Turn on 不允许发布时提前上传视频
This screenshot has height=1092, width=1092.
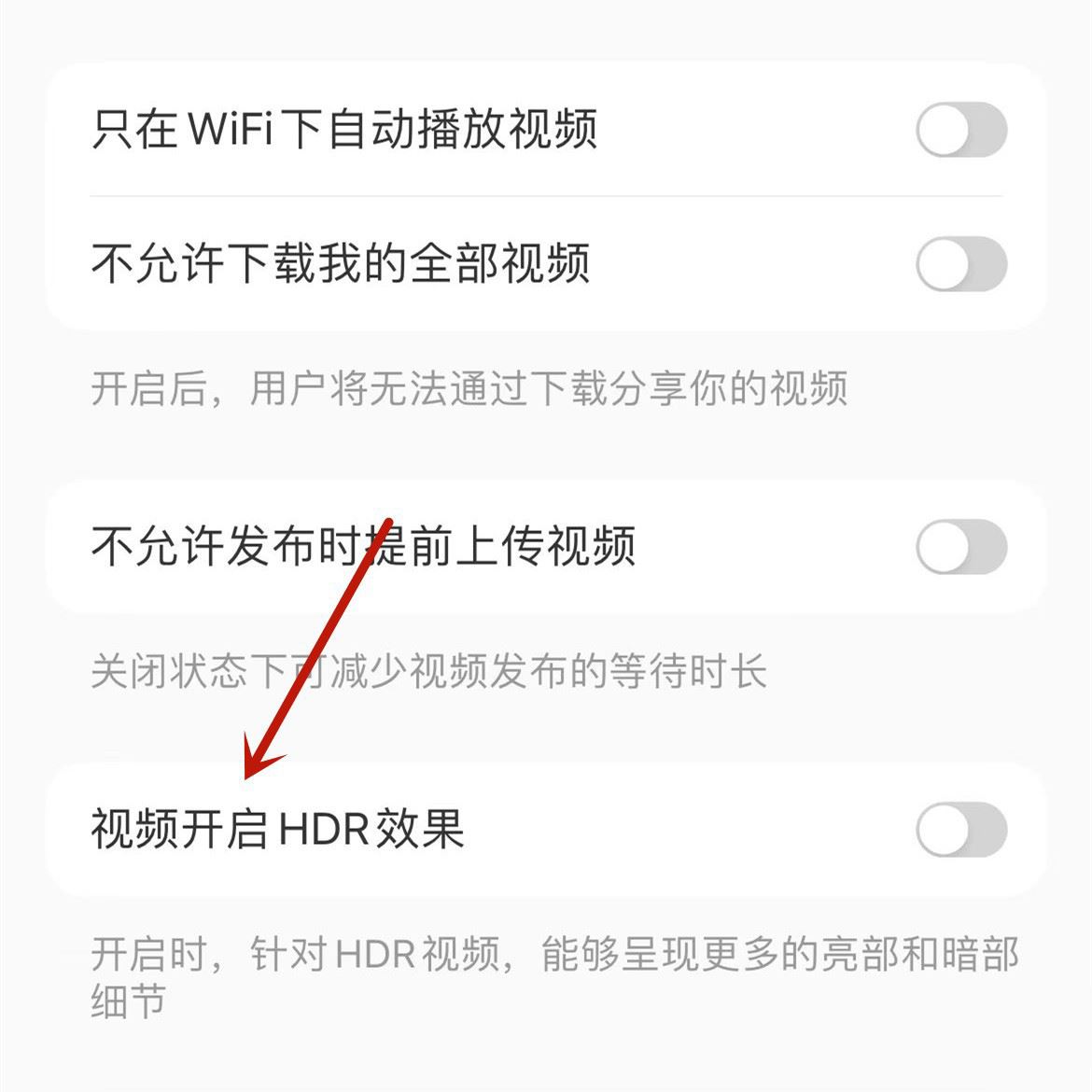[960, 547]
